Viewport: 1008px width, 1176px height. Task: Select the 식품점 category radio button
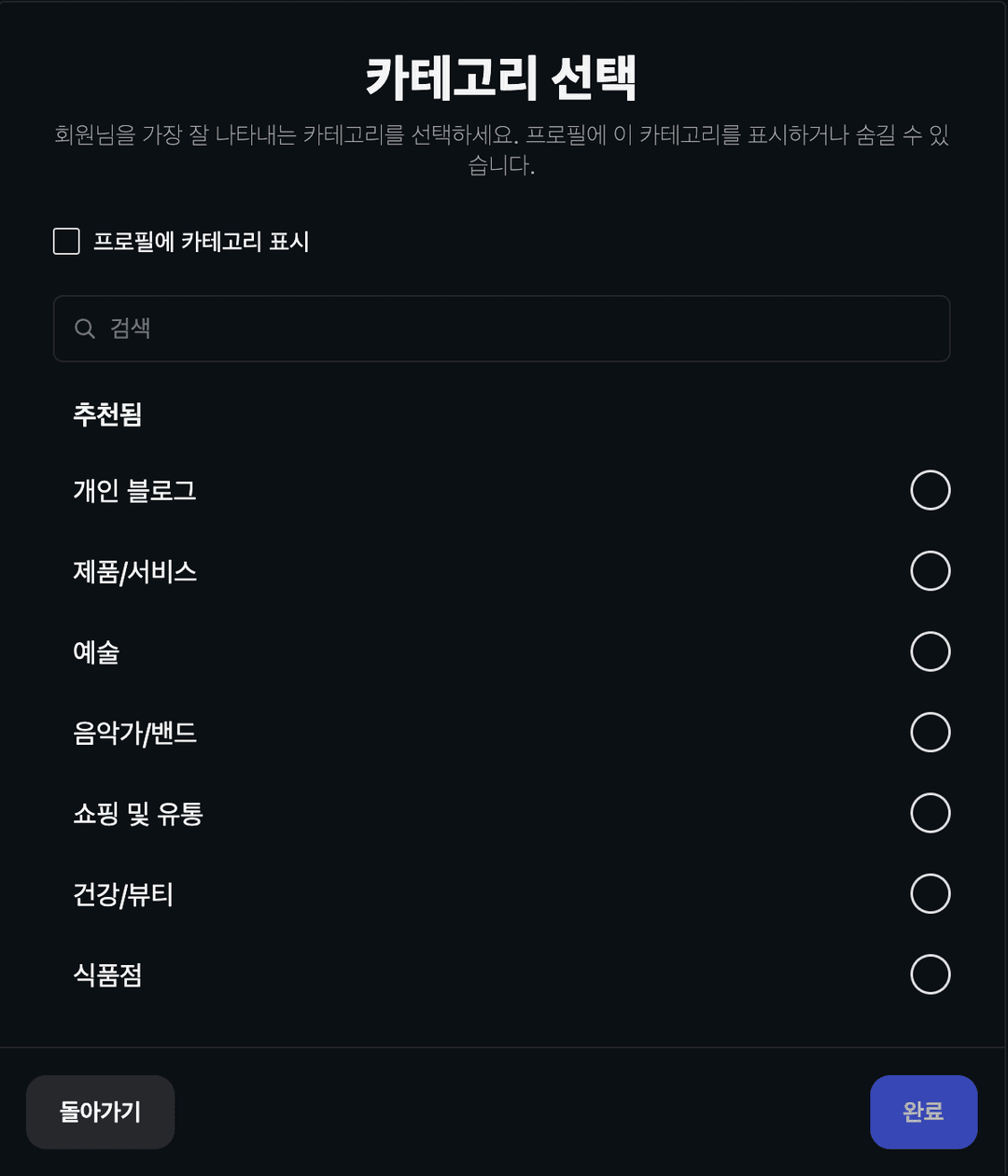tap(930, 974)
